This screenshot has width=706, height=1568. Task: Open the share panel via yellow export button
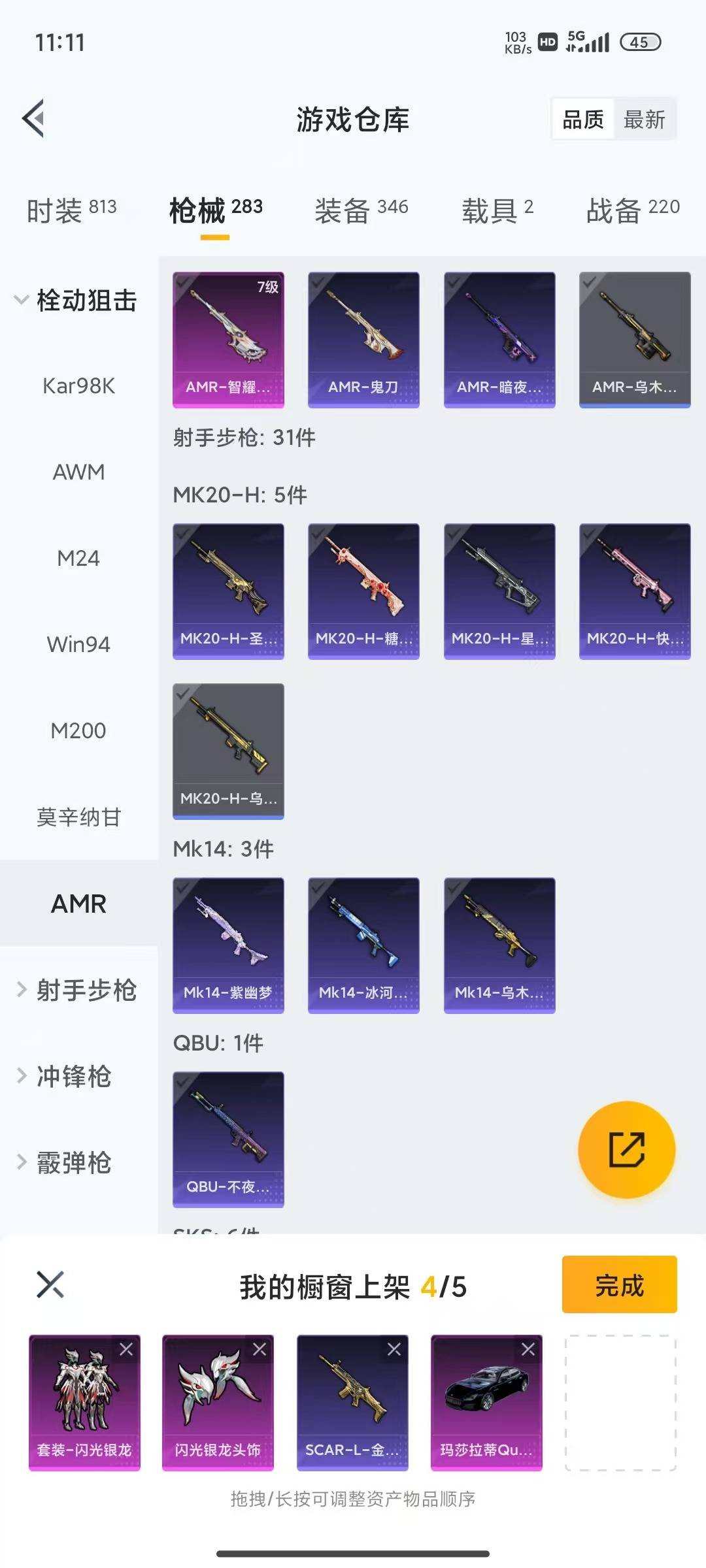coord(626,1150)
